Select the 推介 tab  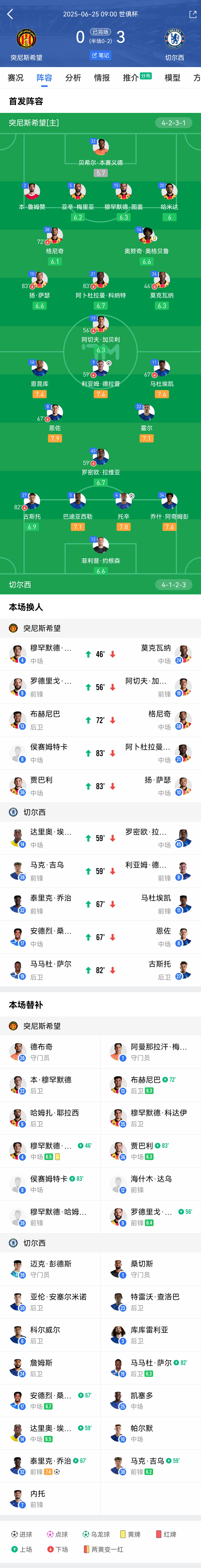point(131,78)
